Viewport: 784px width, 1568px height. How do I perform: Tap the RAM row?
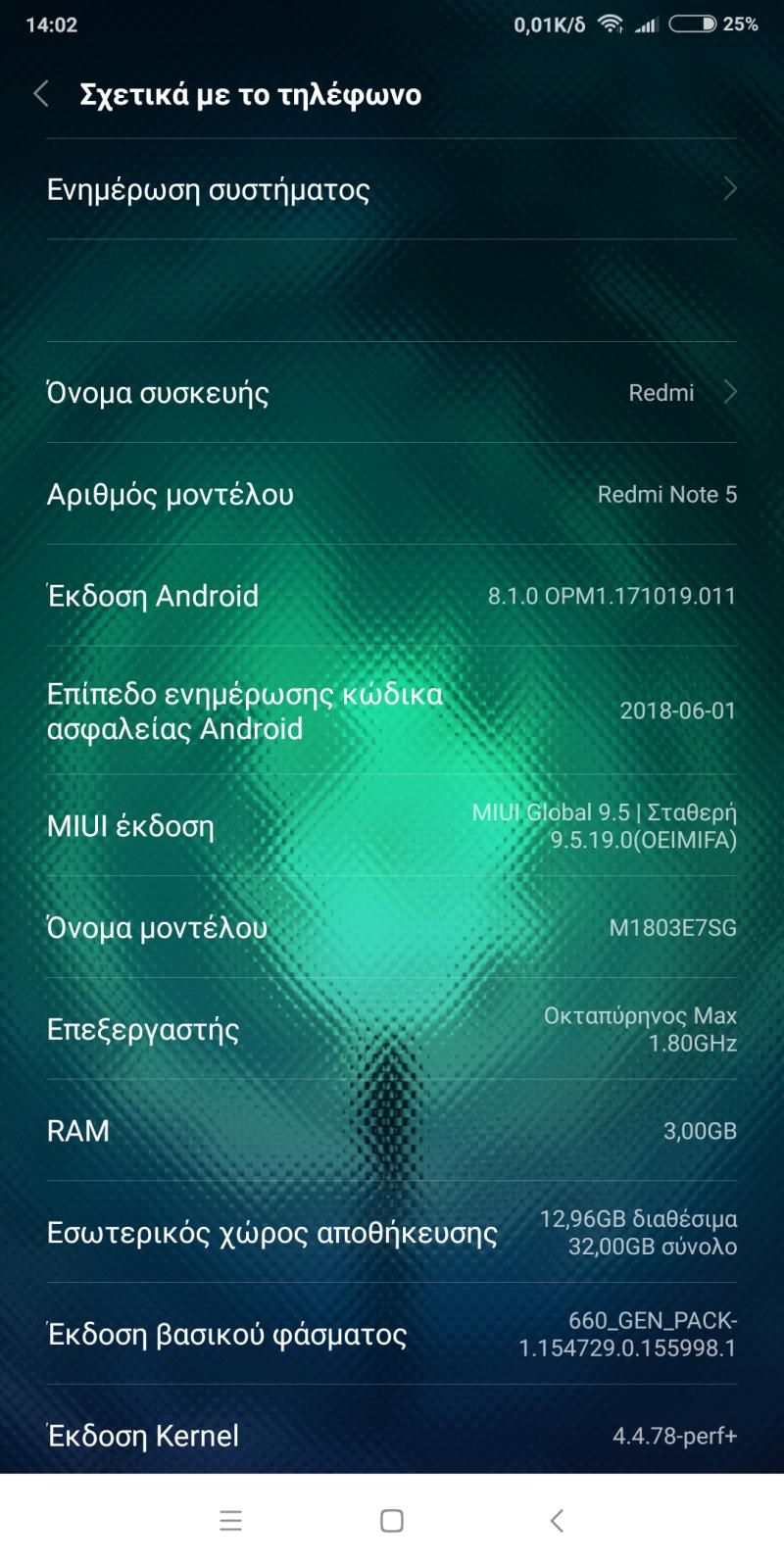coord(392,1130)
